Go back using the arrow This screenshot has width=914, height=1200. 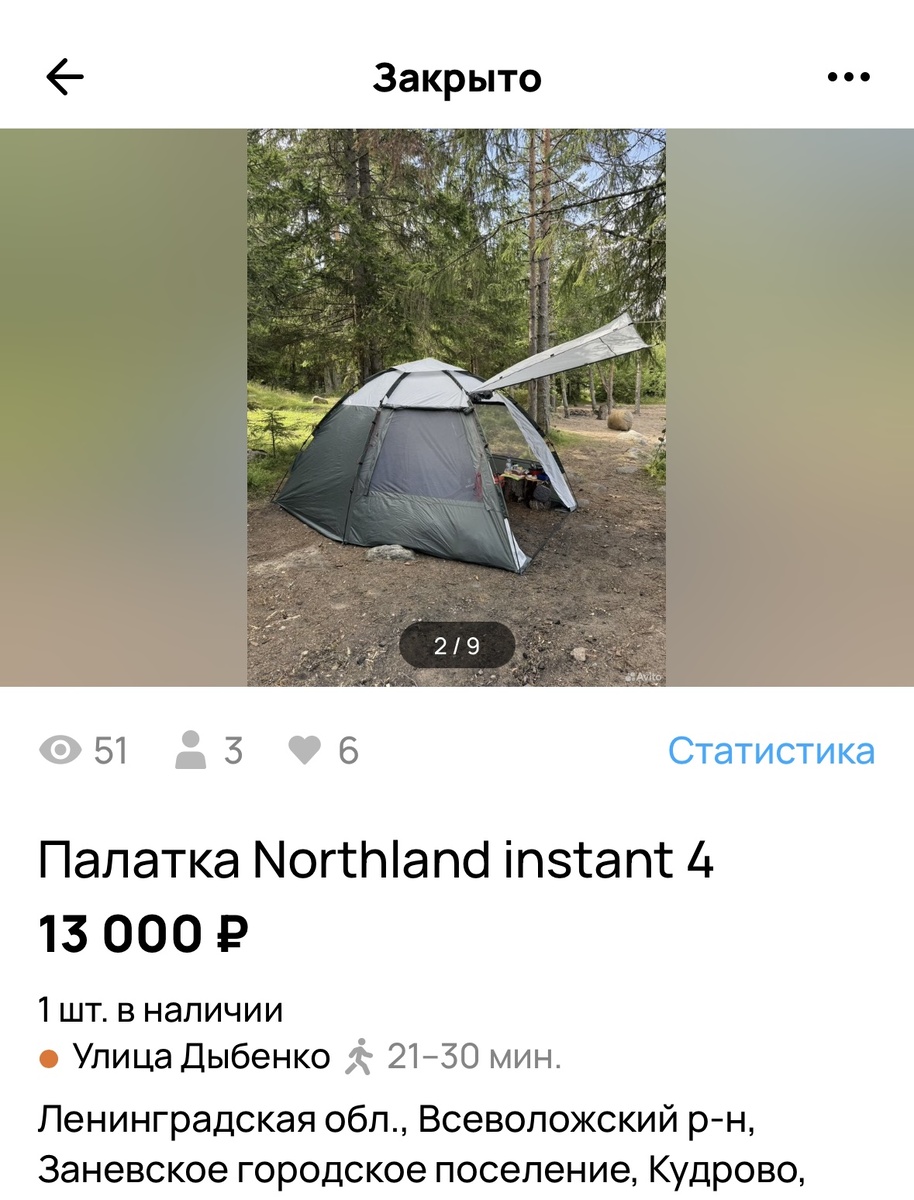(65, 78)
